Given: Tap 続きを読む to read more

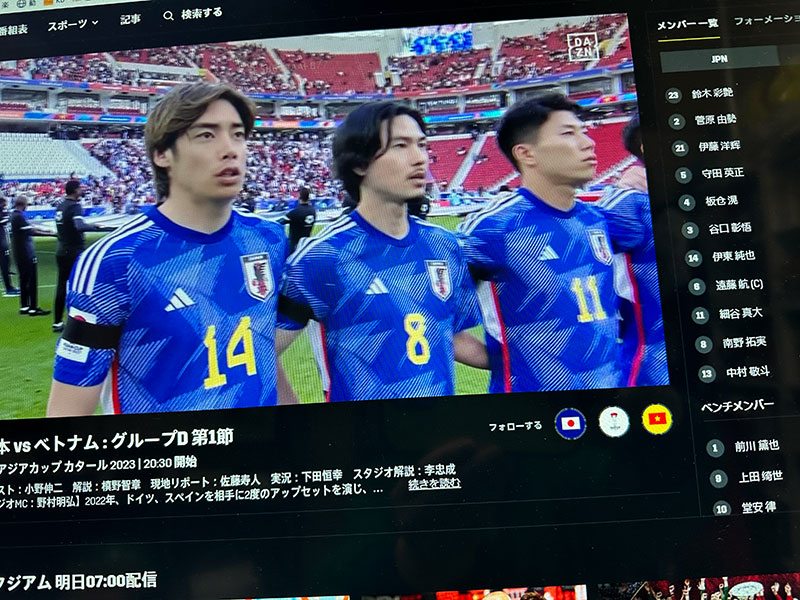Looking at the screenshot, I should click(435, 484).
